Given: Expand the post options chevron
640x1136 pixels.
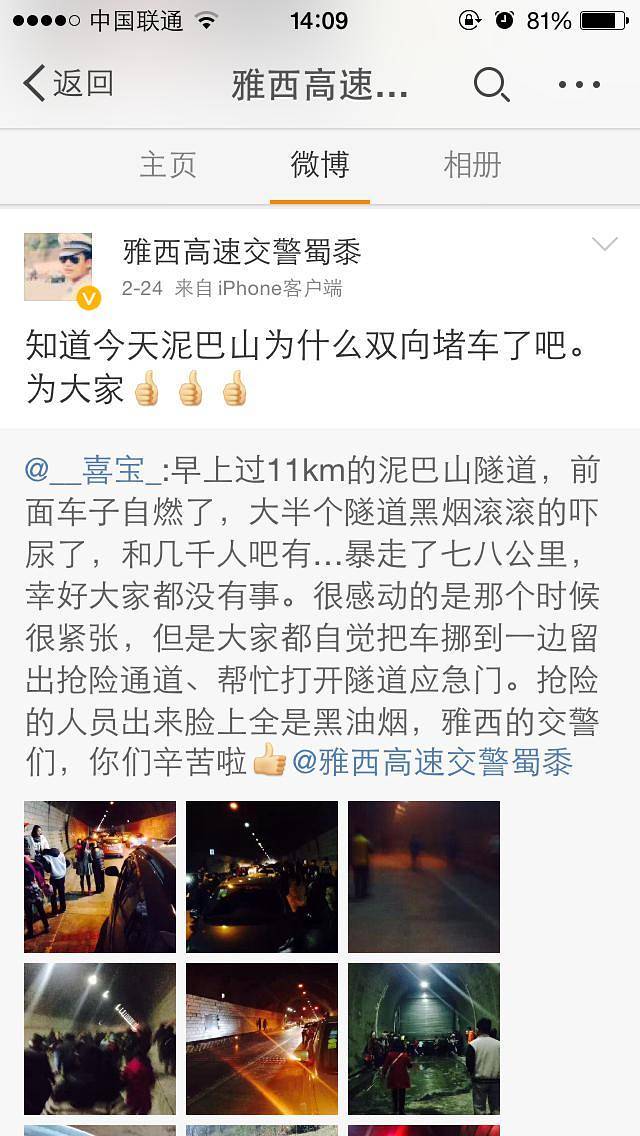Looking at the screenshot, I should (x=605, y=245).
